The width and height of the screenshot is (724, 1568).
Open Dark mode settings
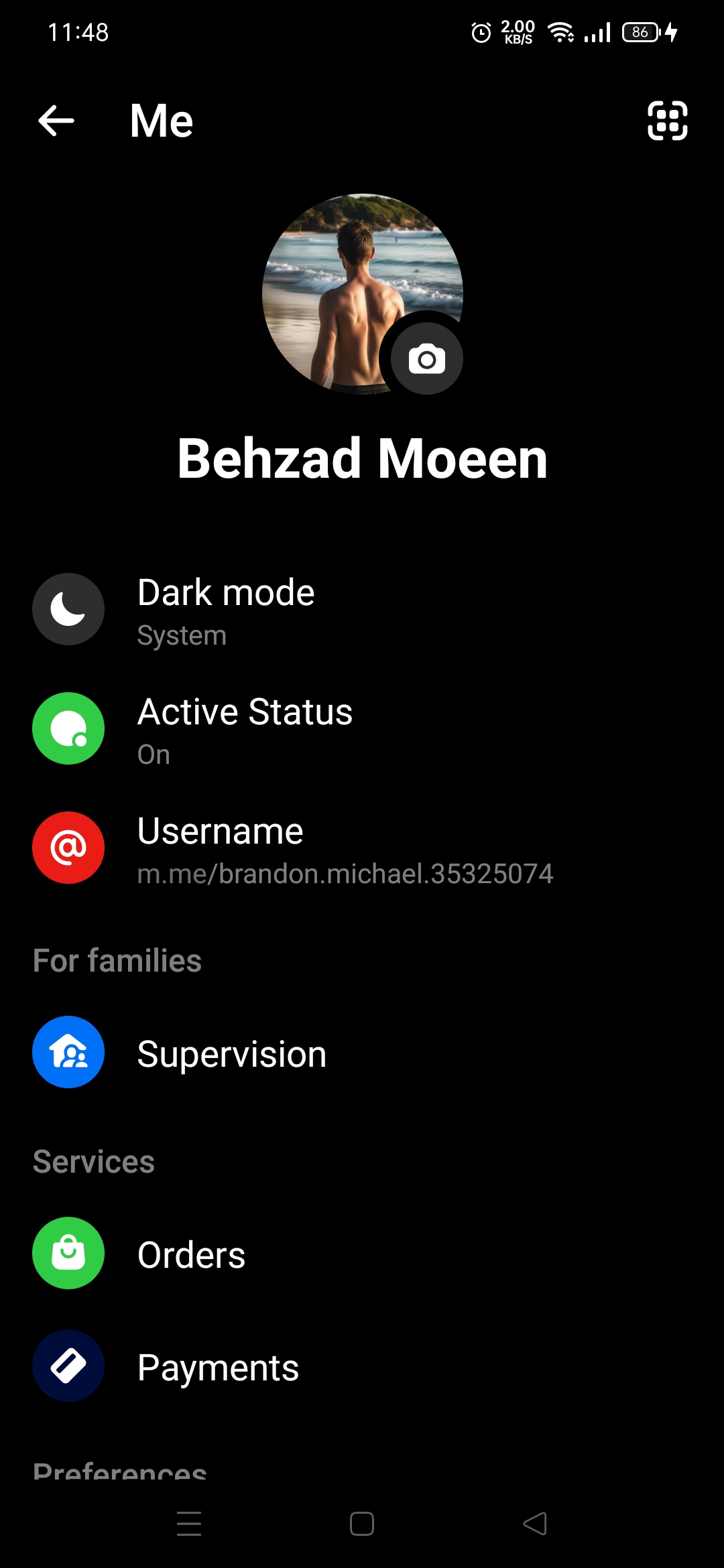coord(362,609)
